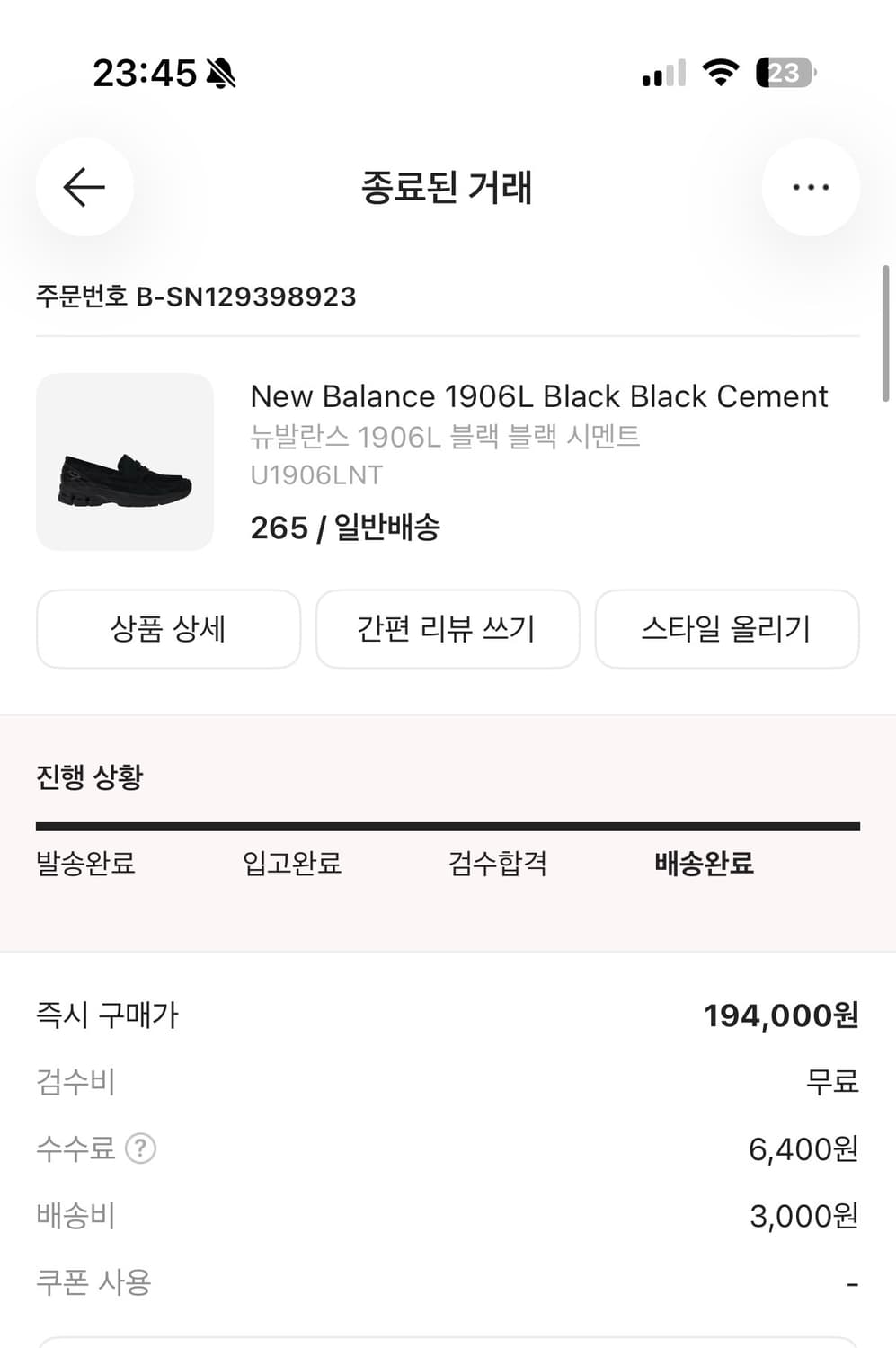Tap the clock showing 23:45
This screenshot has height=1348, width=896.
(x=144, y=74)
